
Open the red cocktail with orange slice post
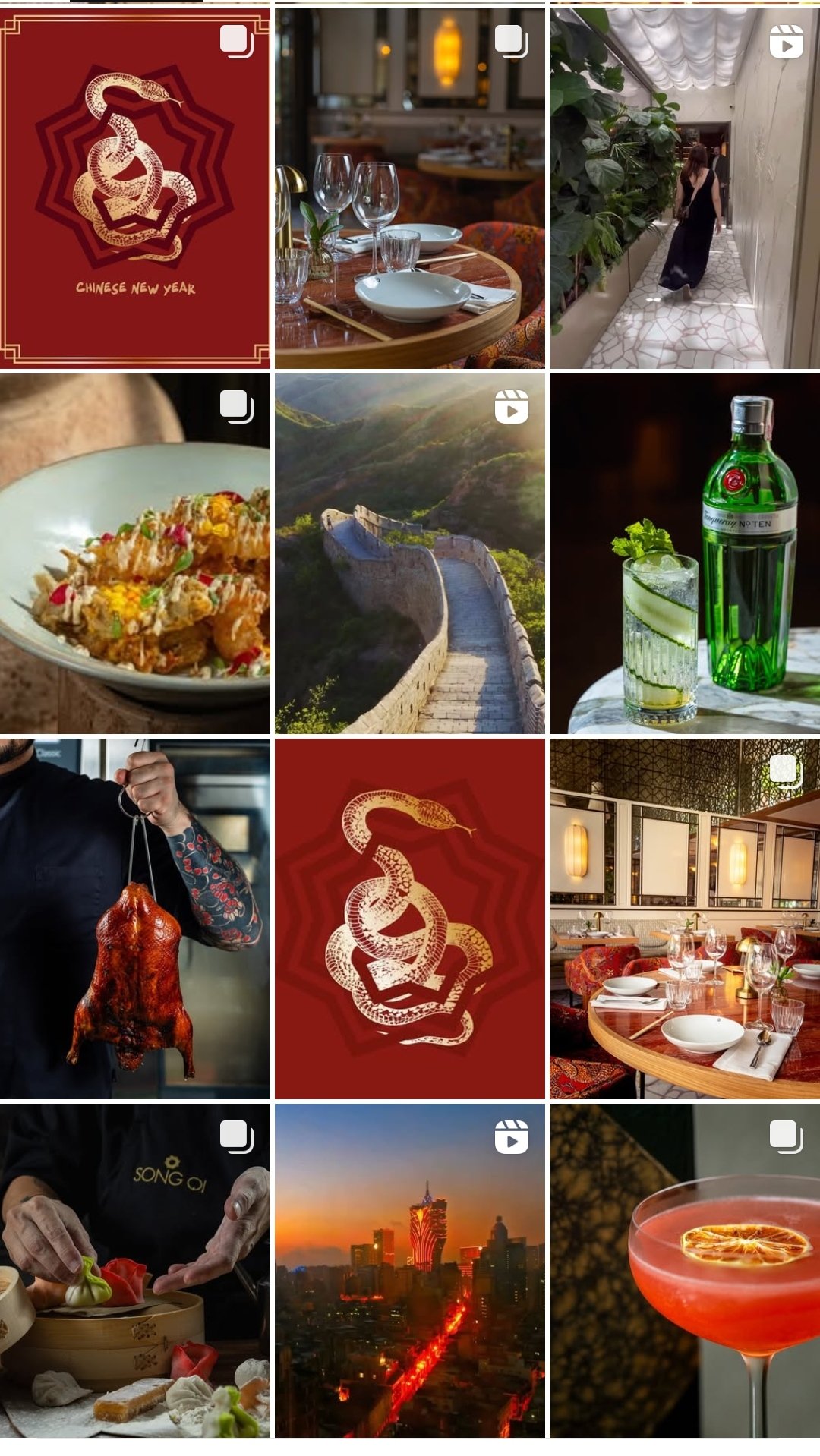coord(685,1271)
